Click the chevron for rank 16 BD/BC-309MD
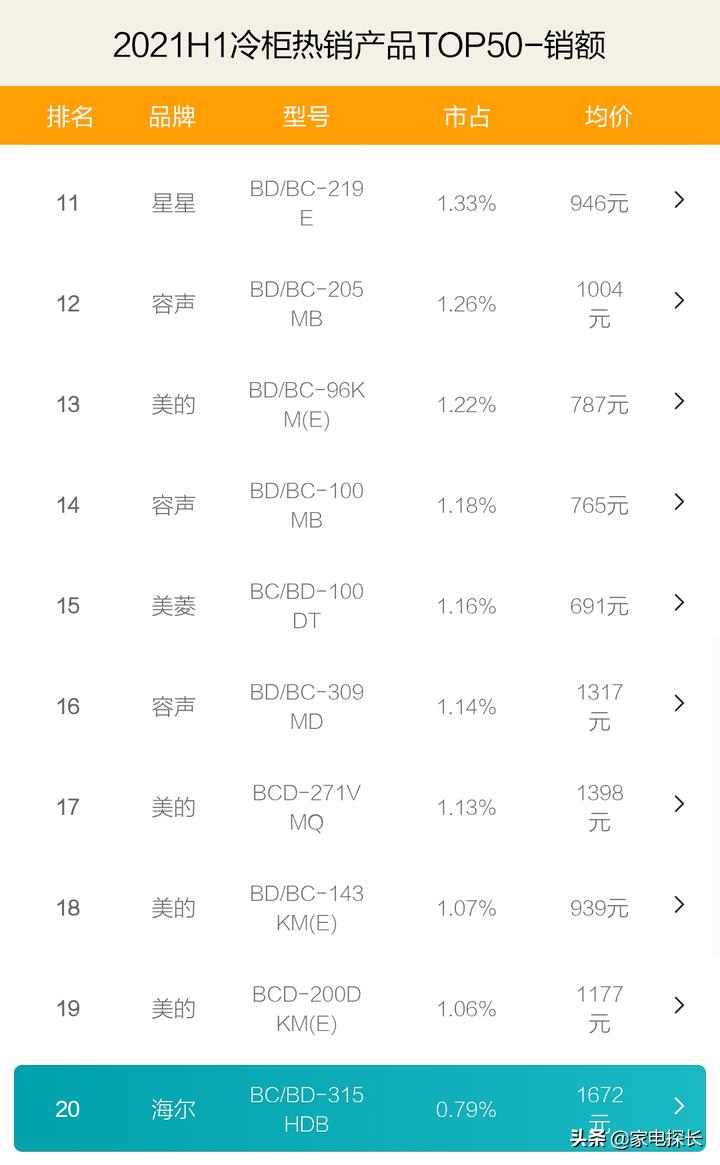This screenshot has width=720, height=1165. coord(678,703)
